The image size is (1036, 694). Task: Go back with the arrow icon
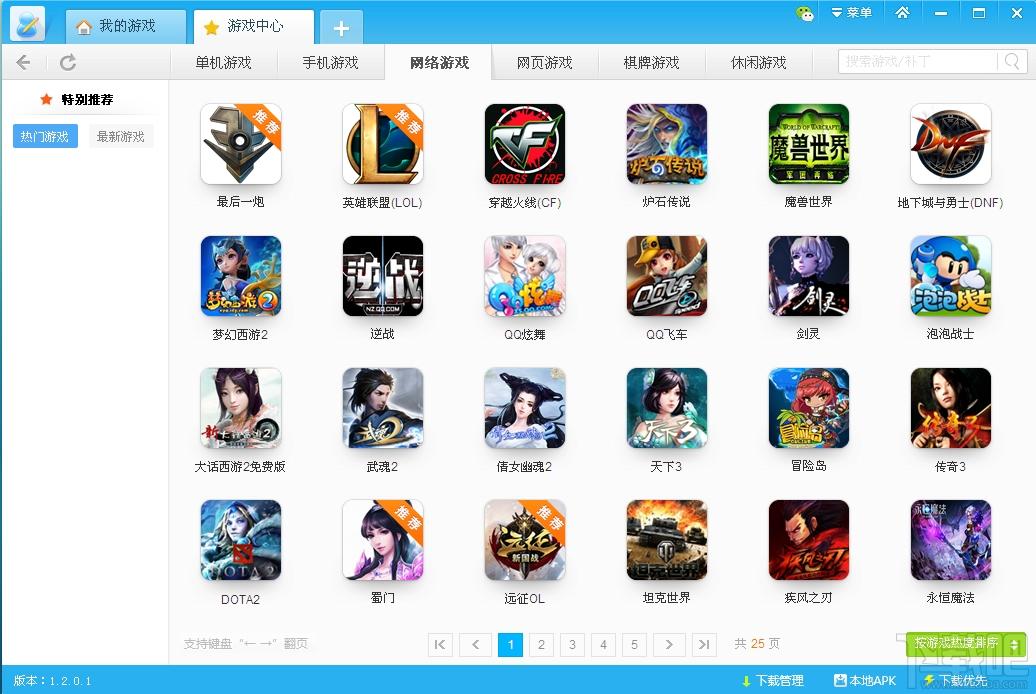click(x=23, y=62)
